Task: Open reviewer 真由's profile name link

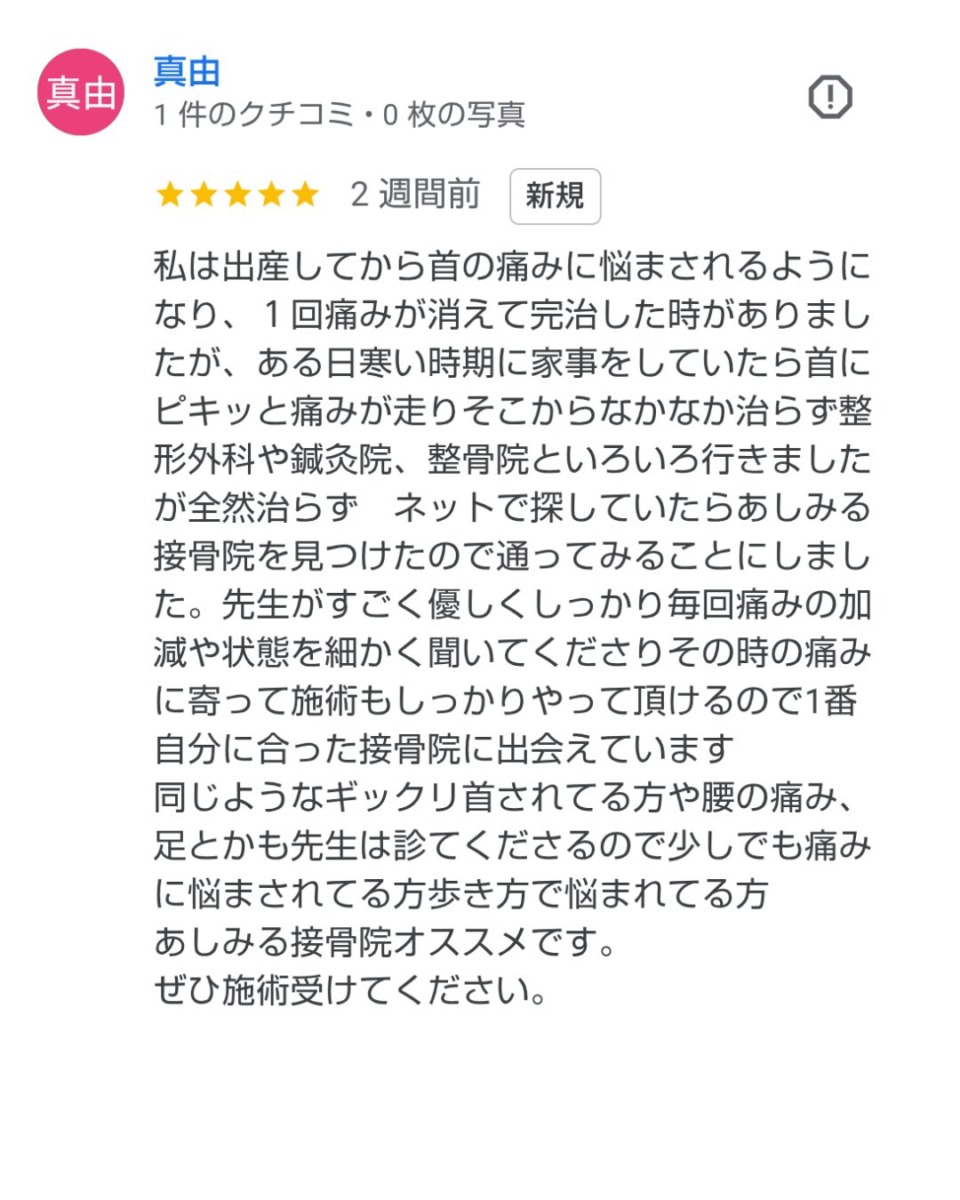Action: (187, 71)
